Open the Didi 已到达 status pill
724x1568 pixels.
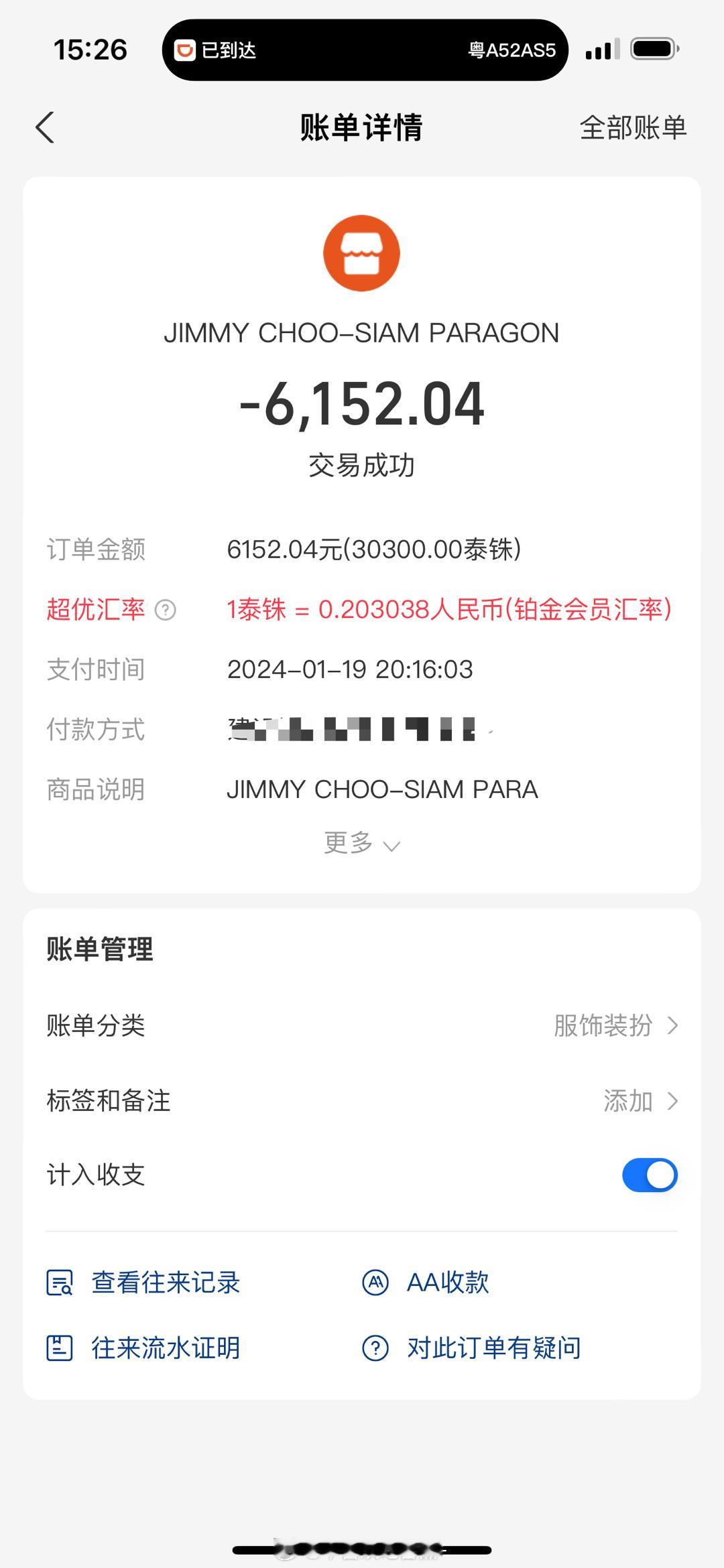365,50
